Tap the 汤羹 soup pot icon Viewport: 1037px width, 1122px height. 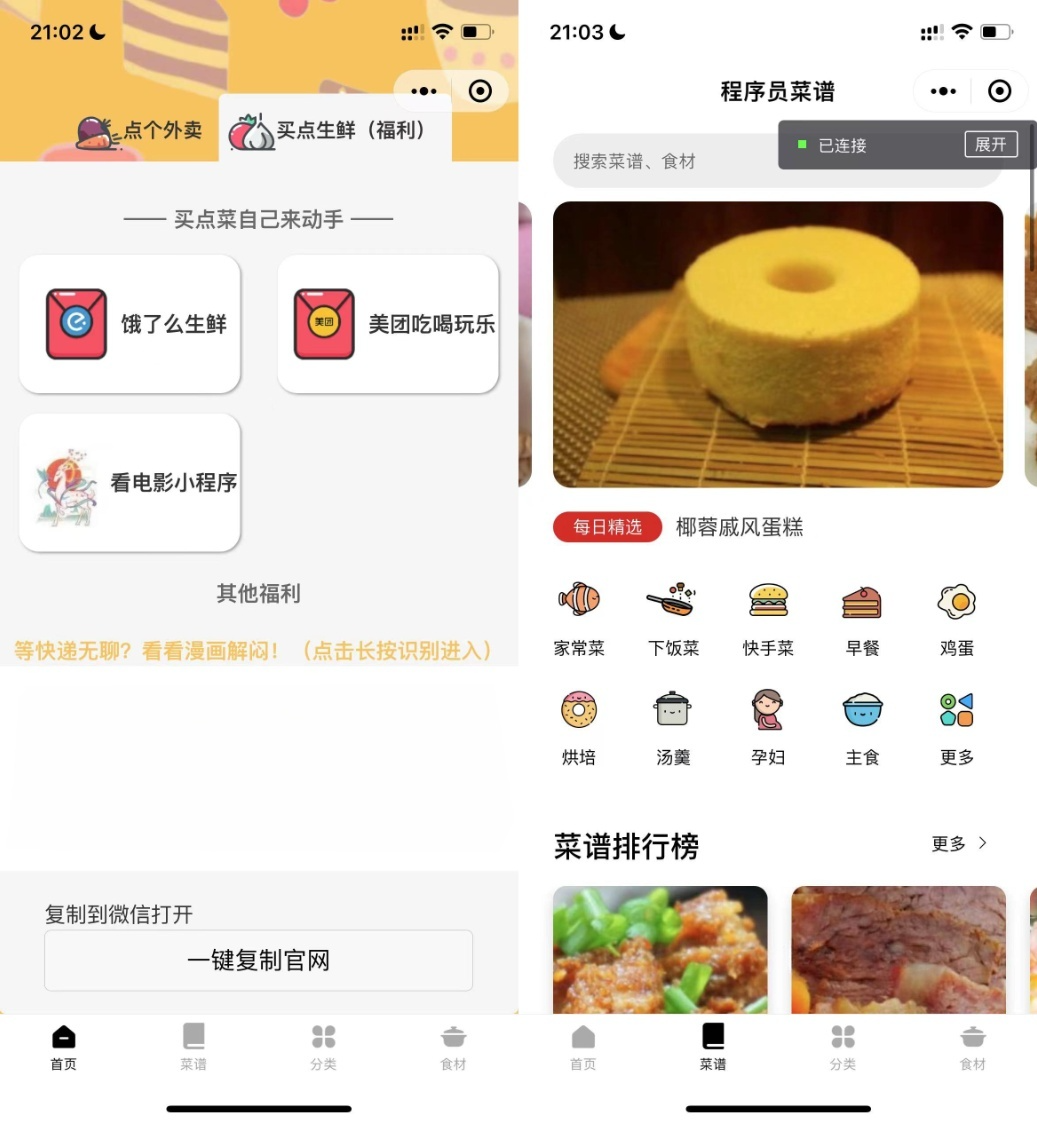(x=673, y=710)
